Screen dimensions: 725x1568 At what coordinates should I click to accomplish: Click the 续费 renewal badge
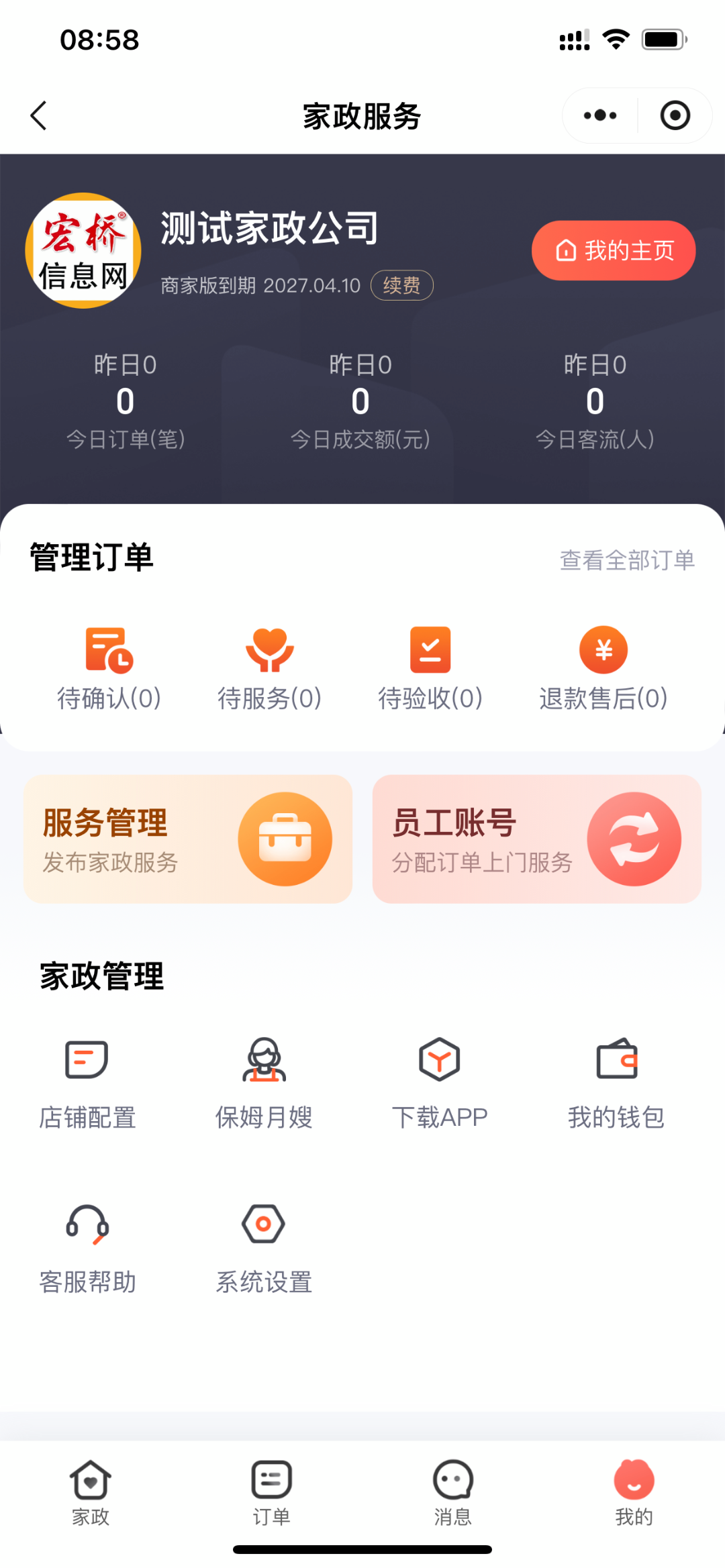click(401, 285)
